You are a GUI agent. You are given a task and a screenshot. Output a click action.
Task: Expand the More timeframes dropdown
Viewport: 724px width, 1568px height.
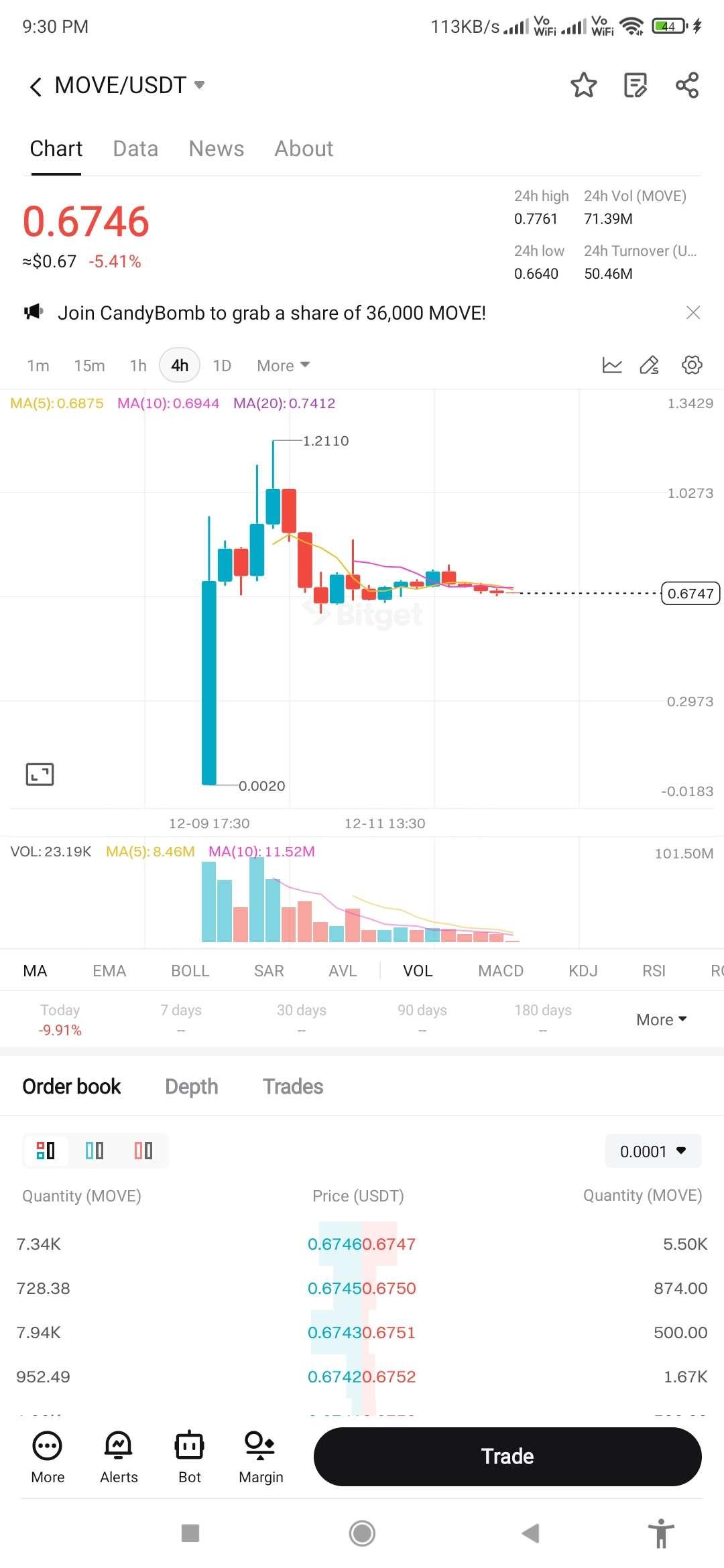point(283,366)
